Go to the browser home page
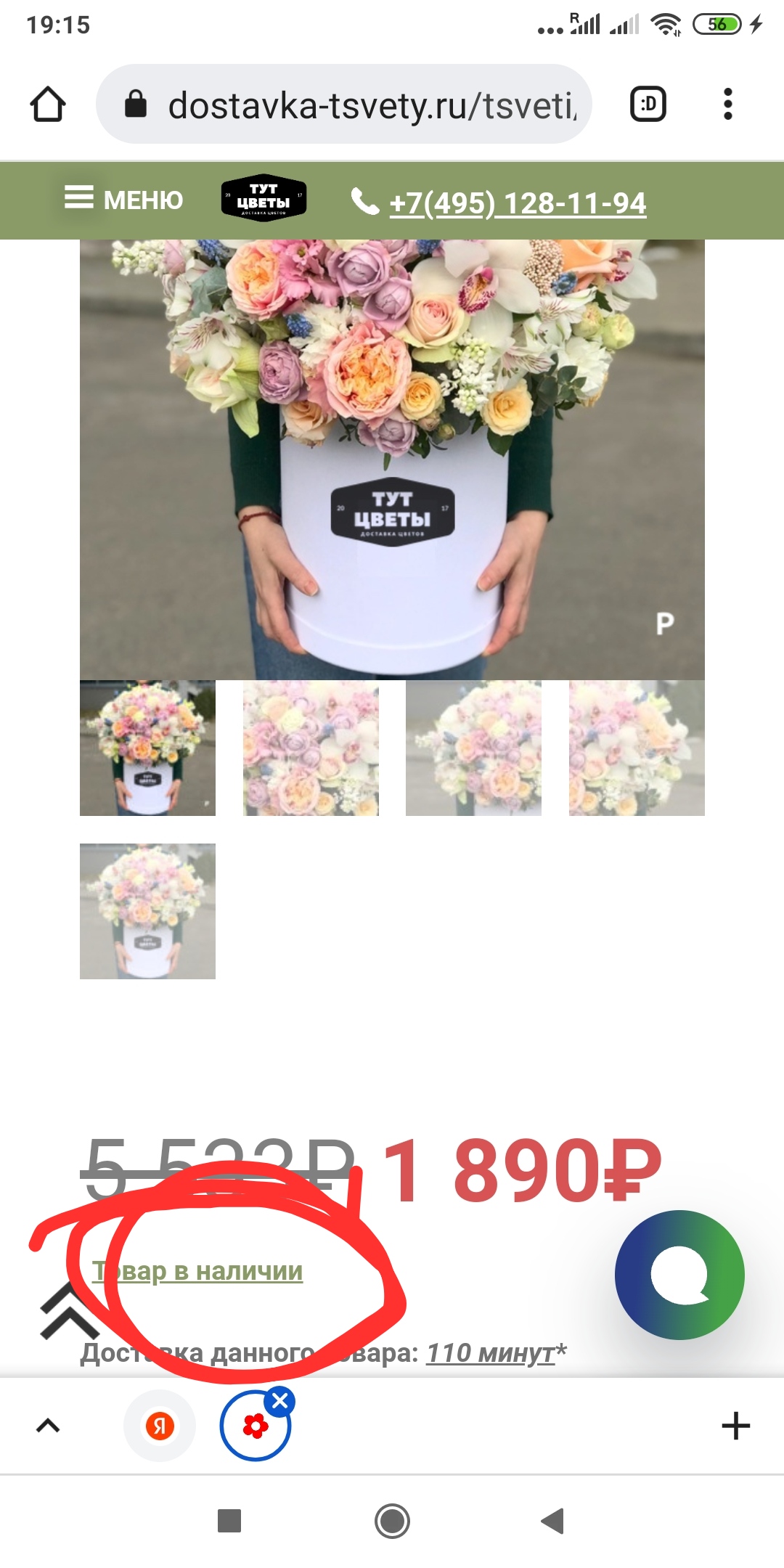The image size is (784, 1568). pyautogui.click(x=48, y=105)
